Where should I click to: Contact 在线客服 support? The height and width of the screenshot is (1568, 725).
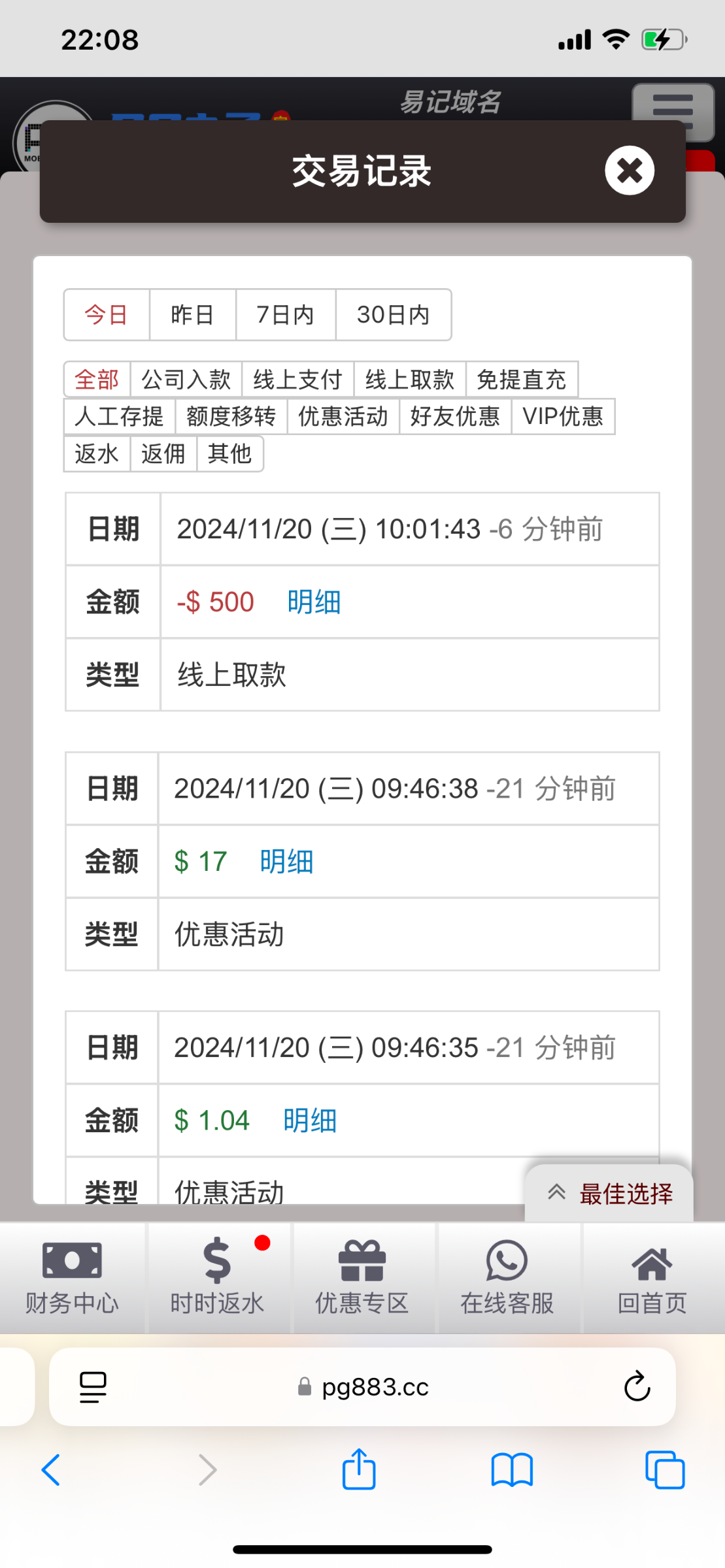tap(507, 1277)
